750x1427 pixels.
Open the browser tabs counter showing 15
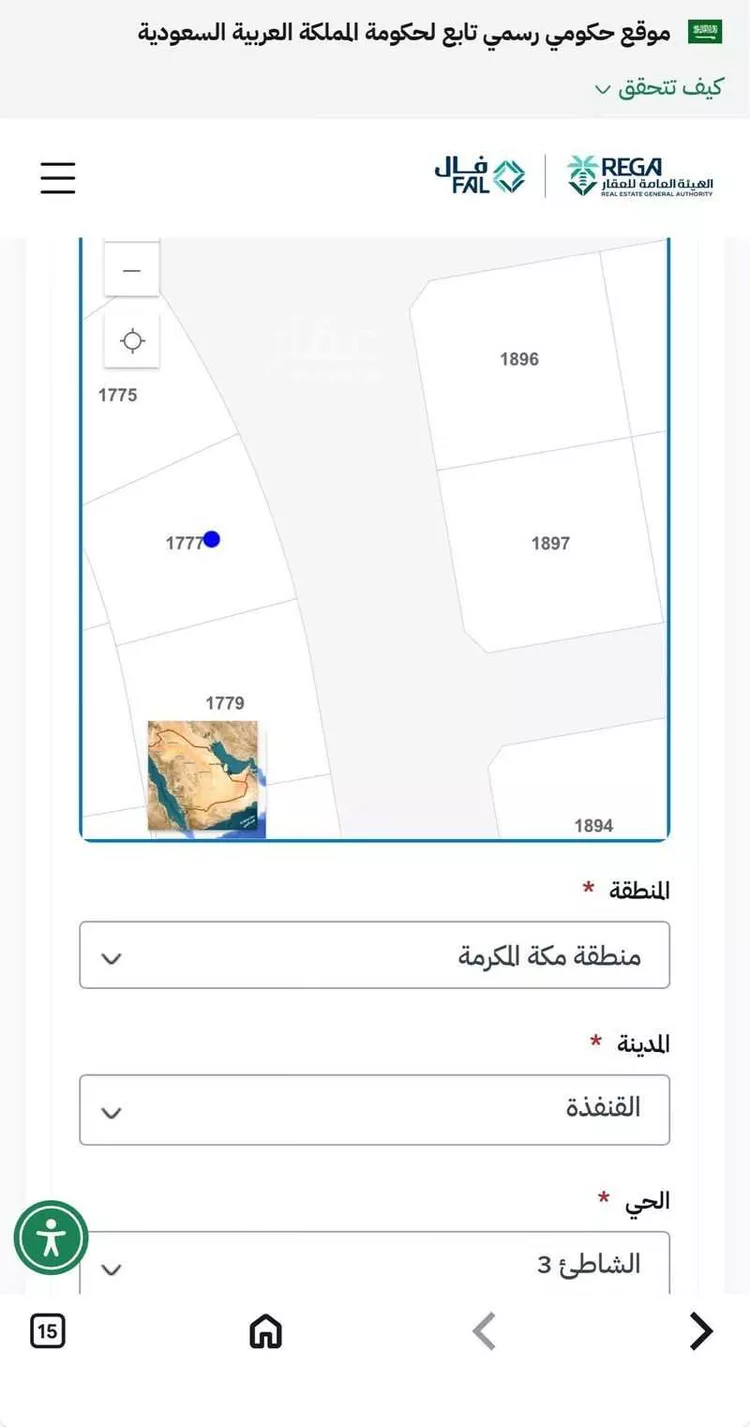[x=48, y=1331]
